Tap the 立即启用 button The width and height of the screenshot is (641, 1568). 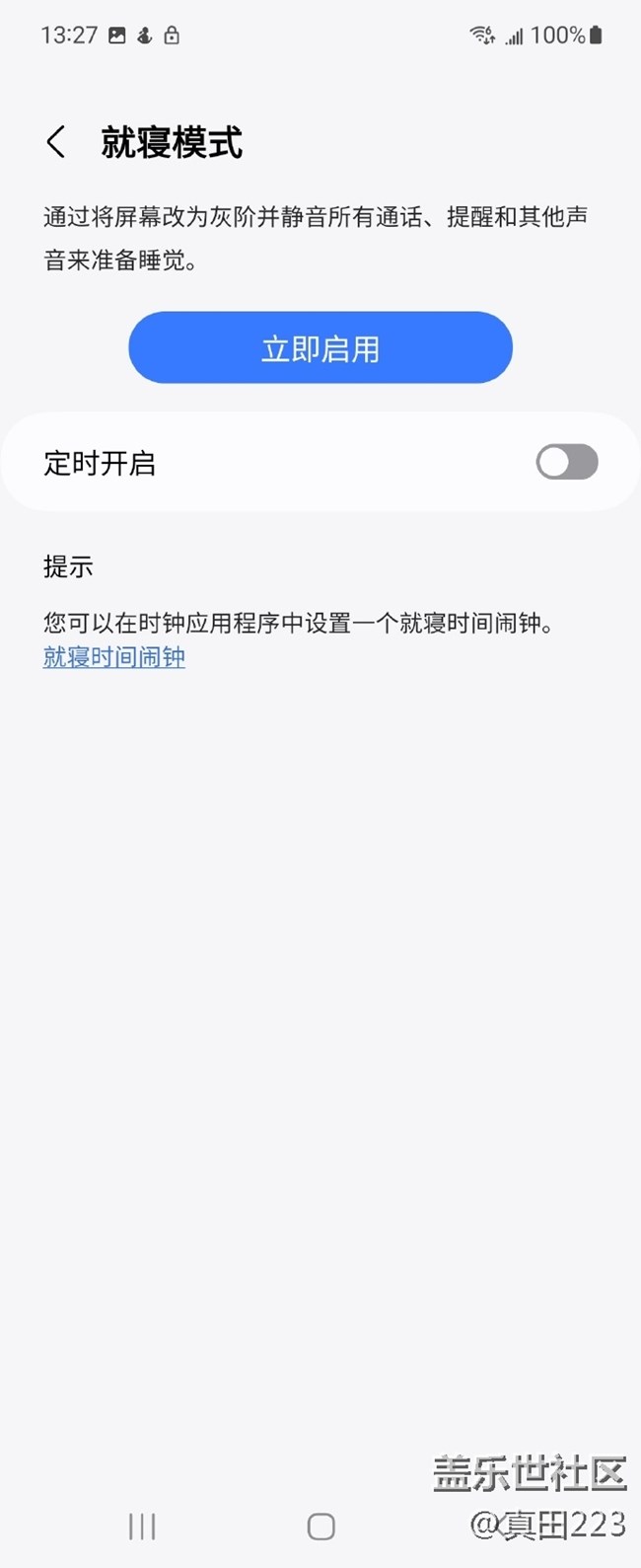click(320, 348)
